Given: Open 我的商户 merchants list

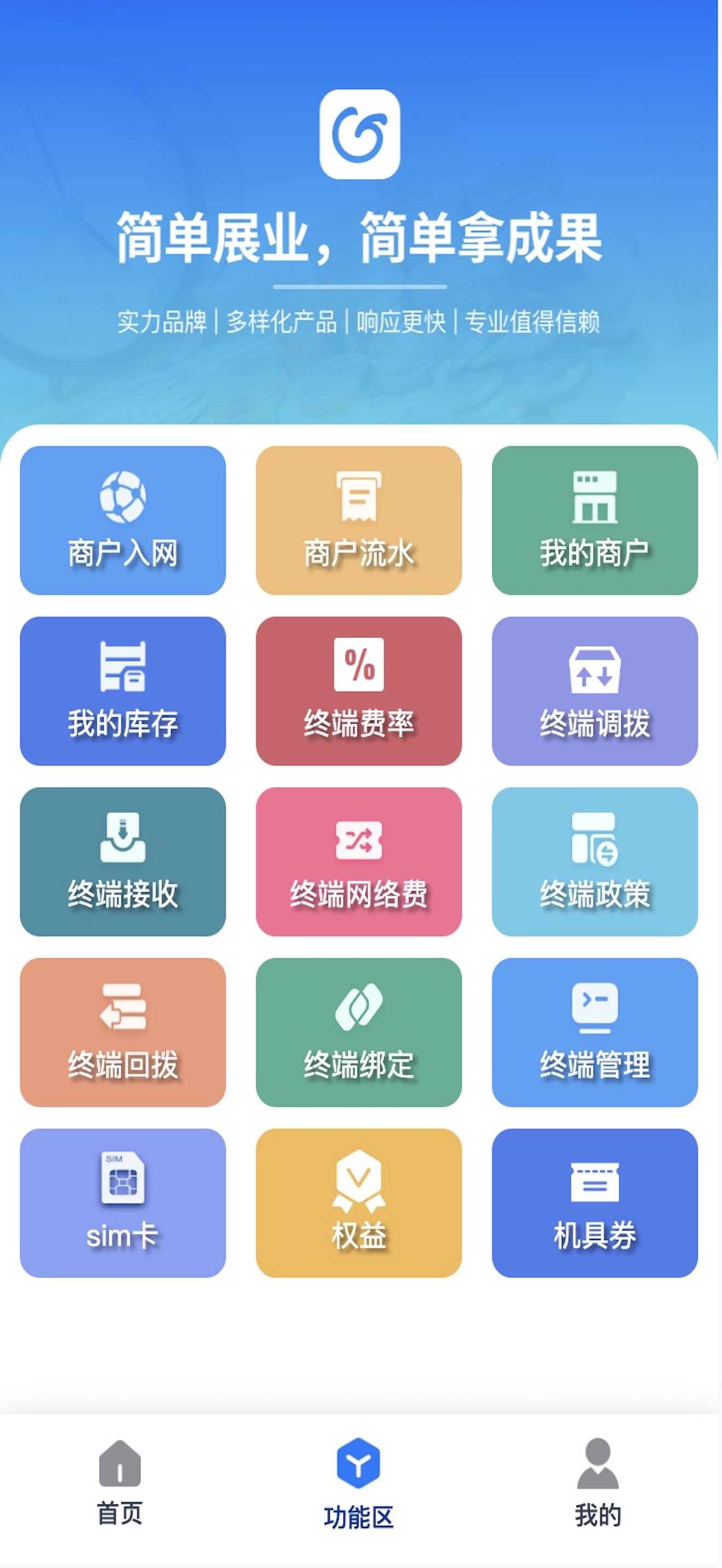Looking at the screenshot, I should (595, 520).
